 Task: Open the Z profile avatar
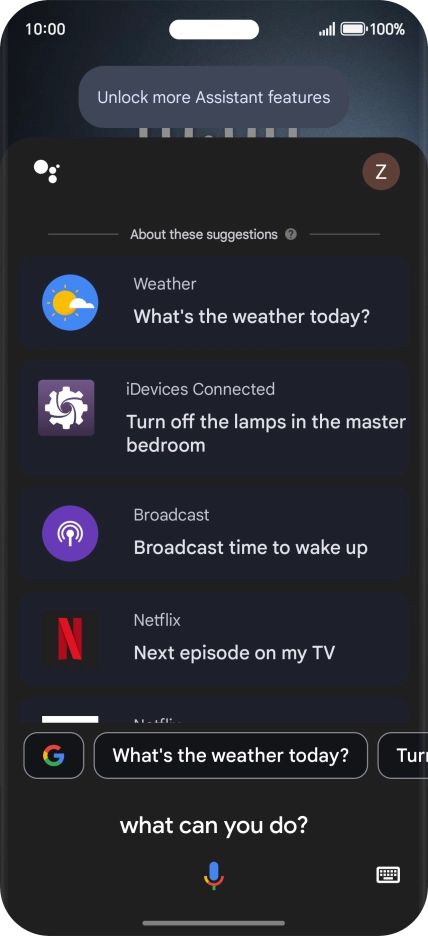coord(381,172)
